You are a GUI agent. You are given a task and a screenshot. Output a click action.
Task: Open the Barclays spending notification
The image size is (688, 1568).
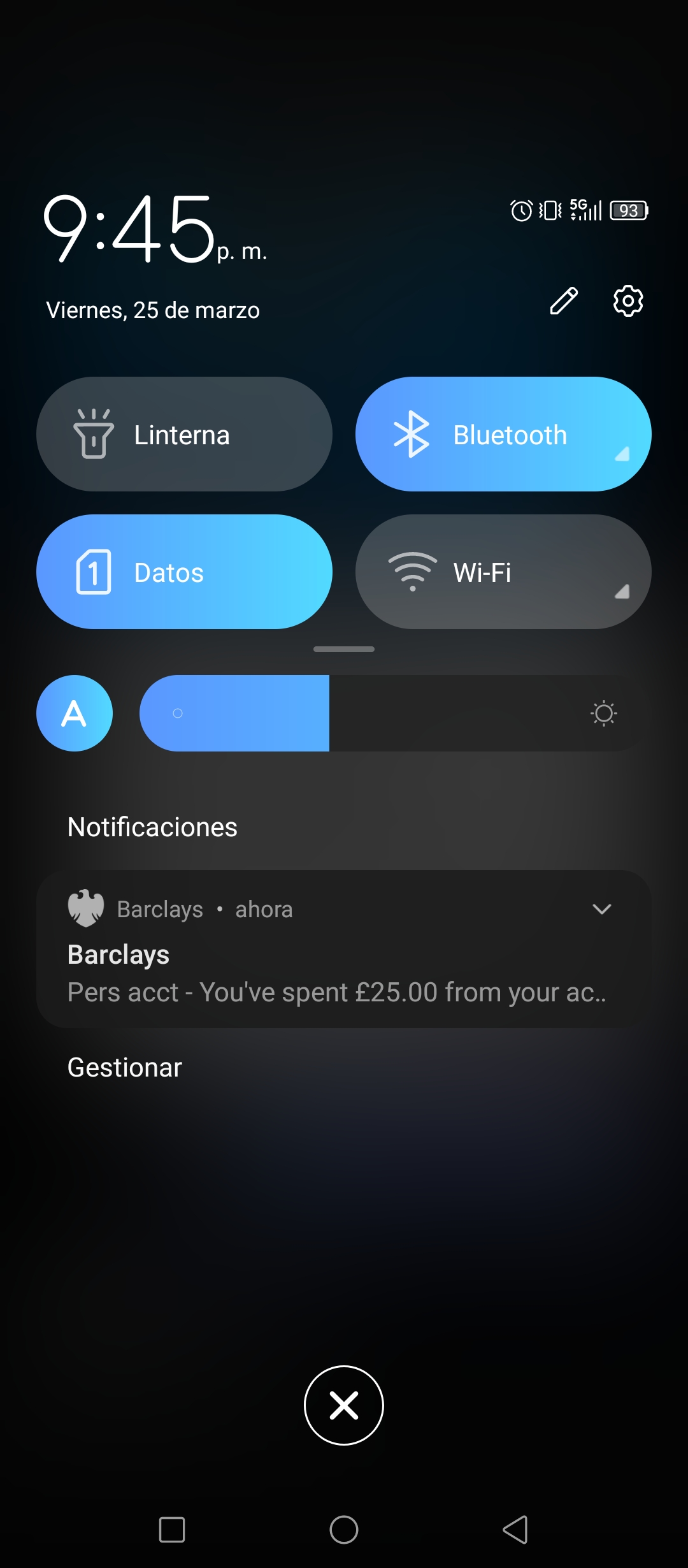[x=344, y=949]
